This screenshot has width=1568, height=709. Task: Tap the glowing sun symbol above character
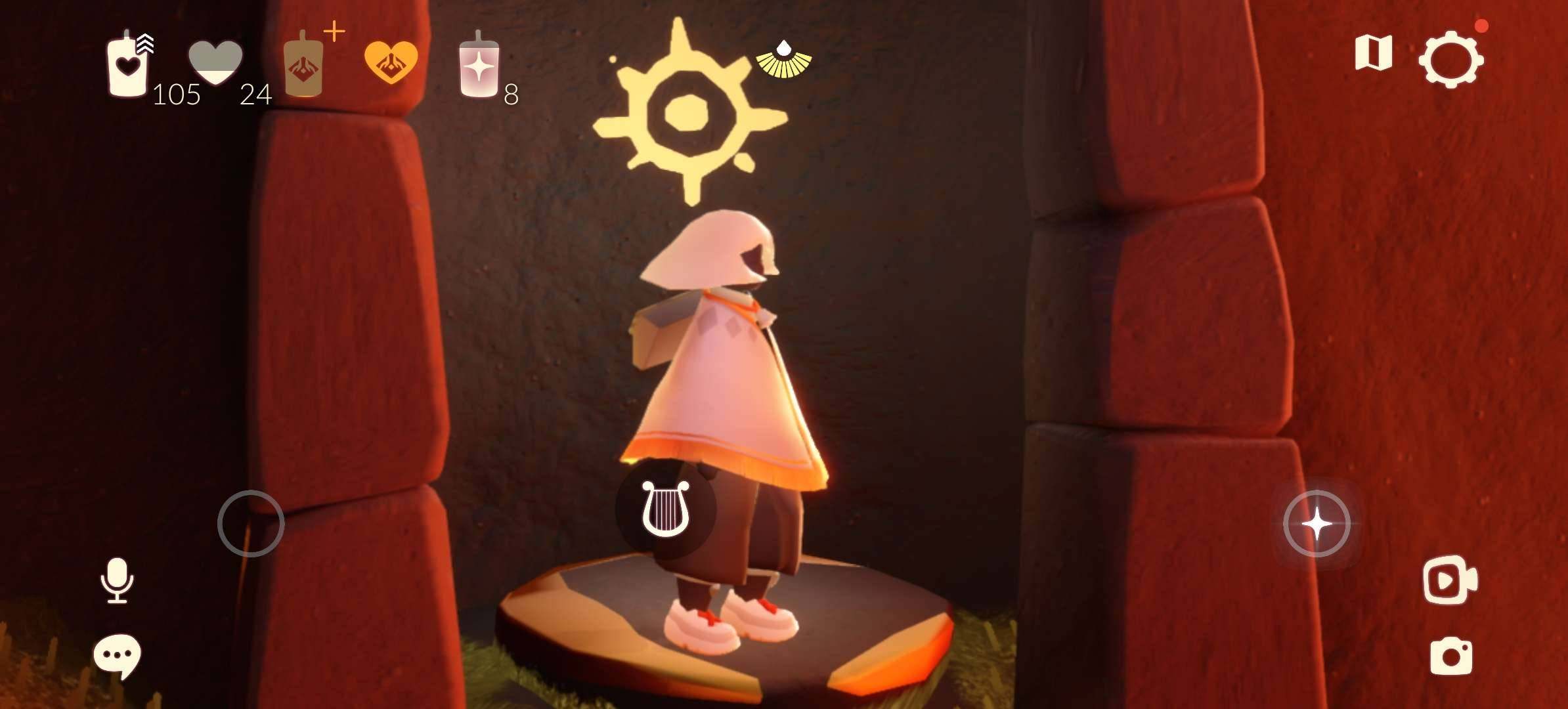688,113
